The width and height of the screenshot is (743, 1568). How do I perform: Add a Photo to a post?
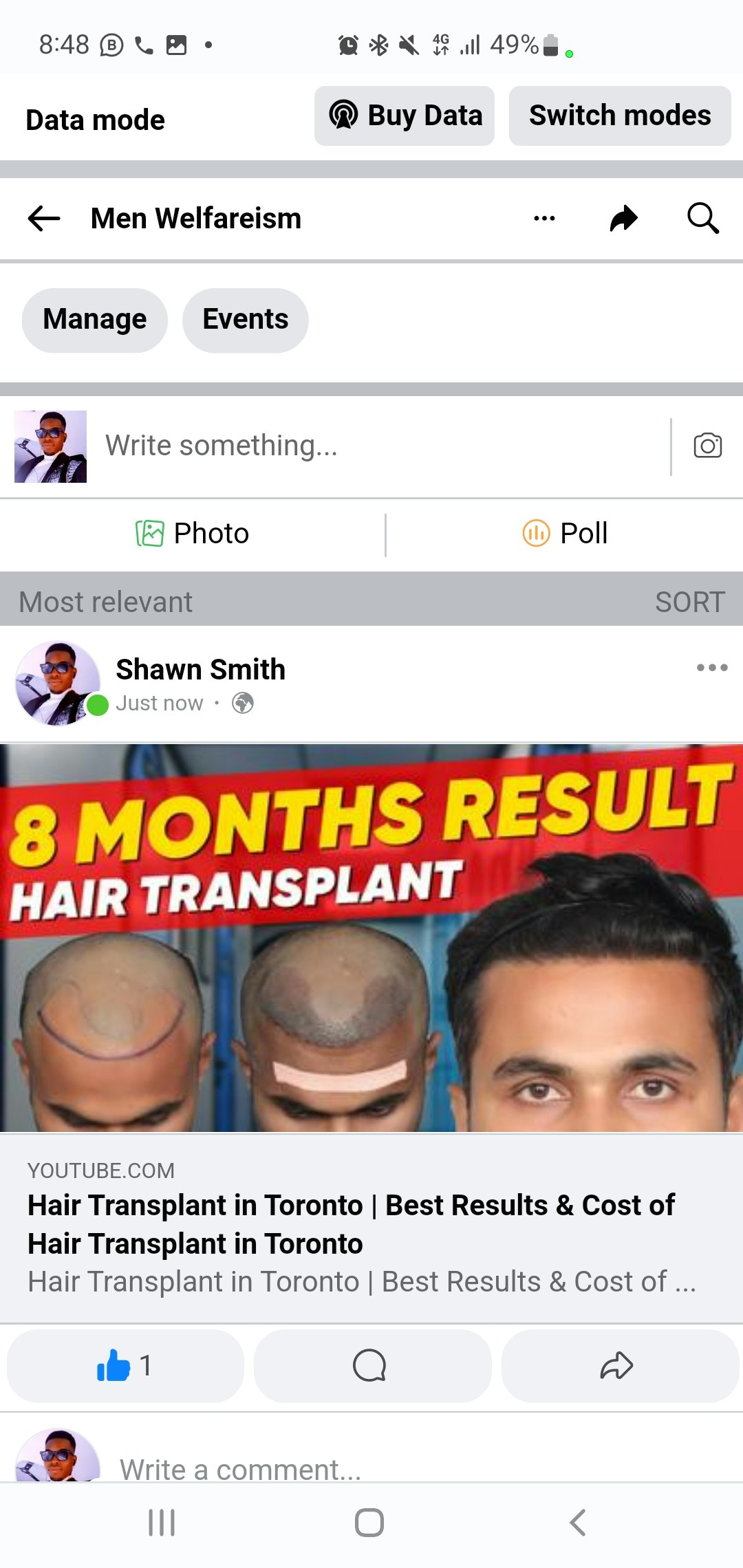193,534
